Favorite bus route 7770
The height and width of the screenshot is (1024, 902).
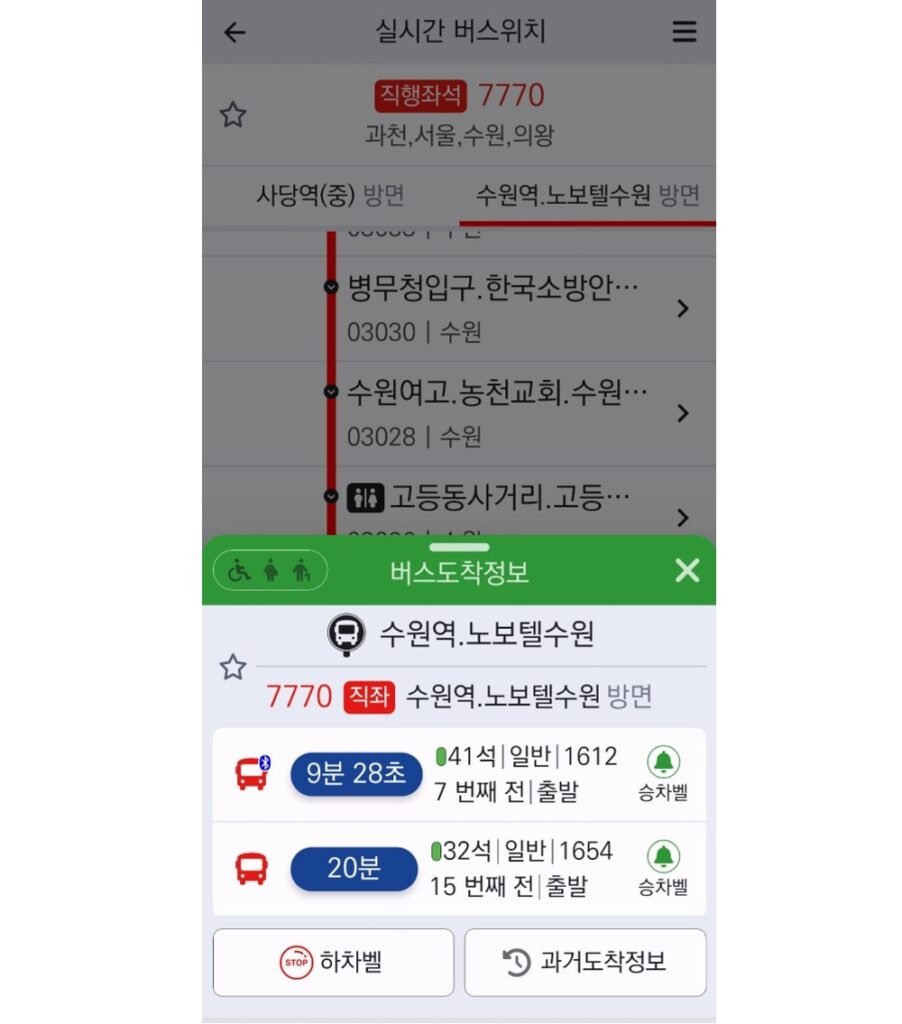[233, 115]
